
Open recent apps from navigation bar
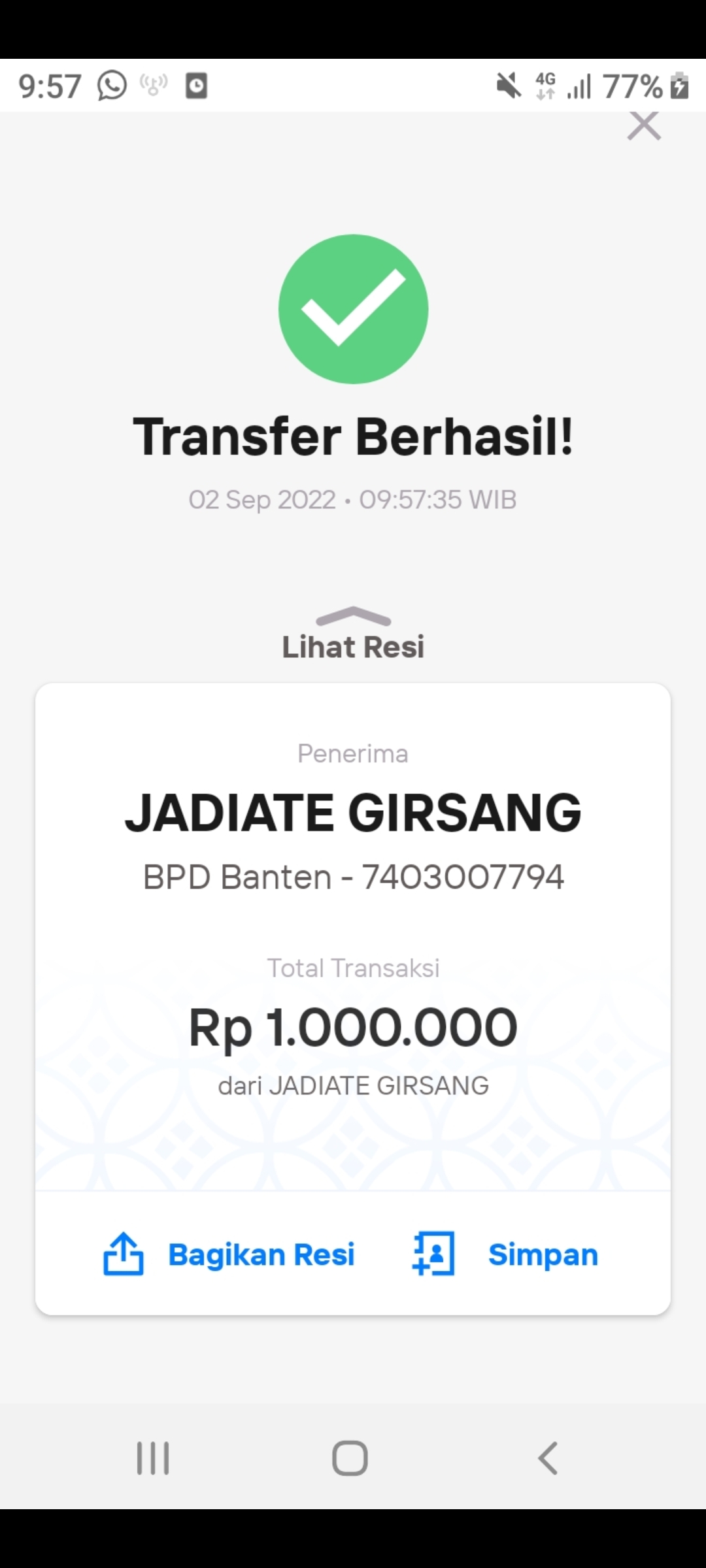coord(153,1458)
